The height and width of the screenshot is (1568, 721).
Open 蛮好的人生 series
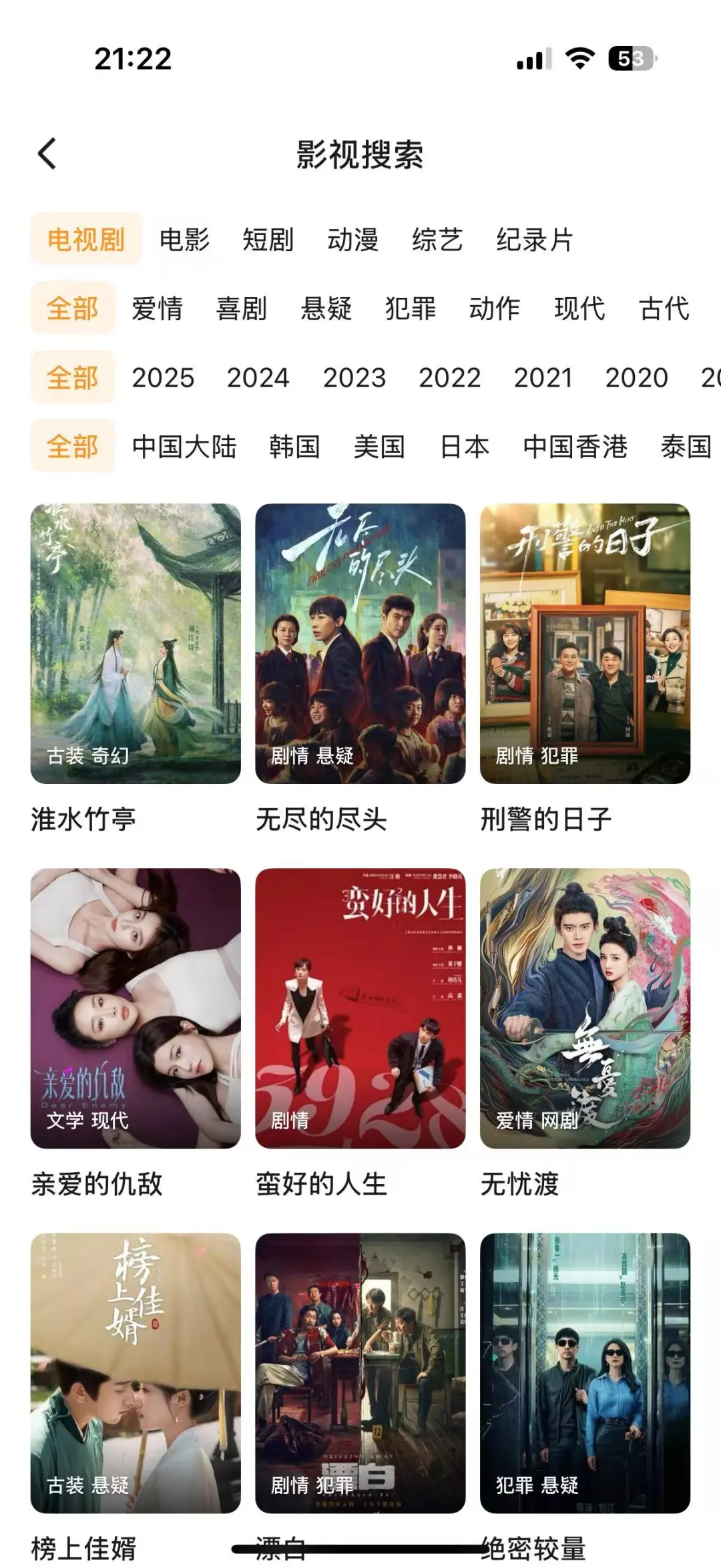coord(360,1008)
